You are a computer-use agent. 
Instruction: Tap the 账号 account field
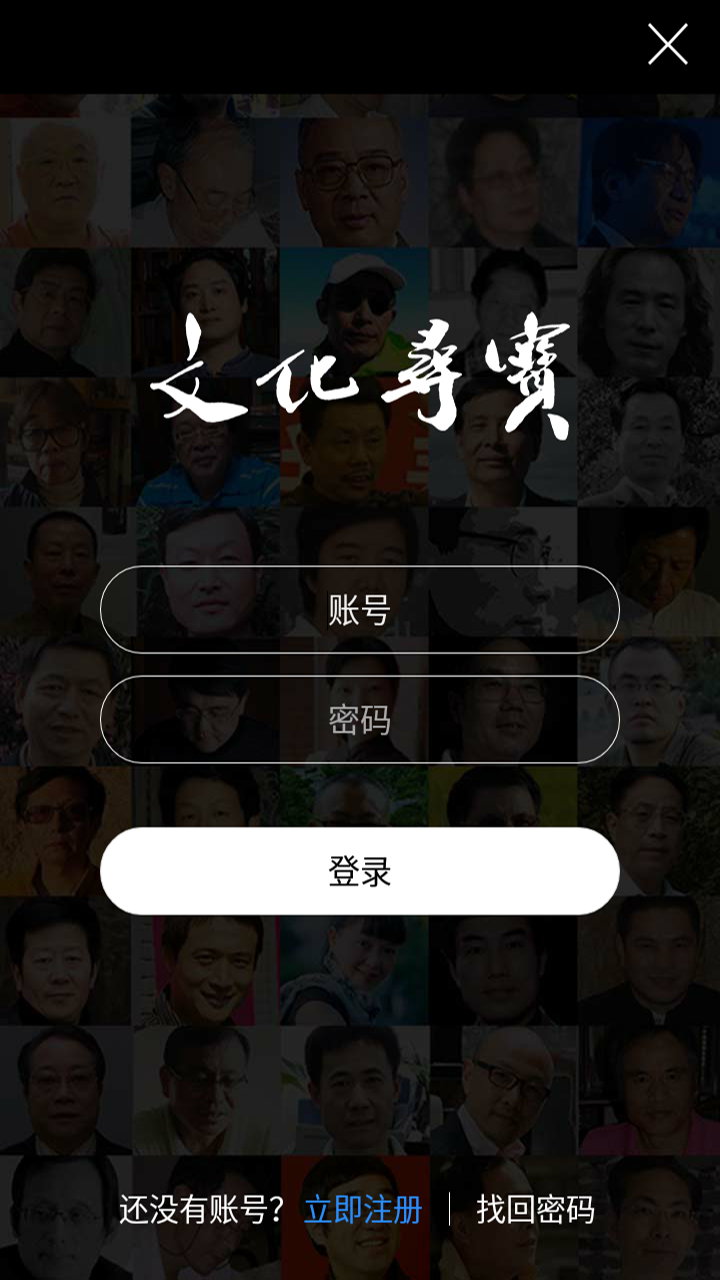tap(360, 610)
